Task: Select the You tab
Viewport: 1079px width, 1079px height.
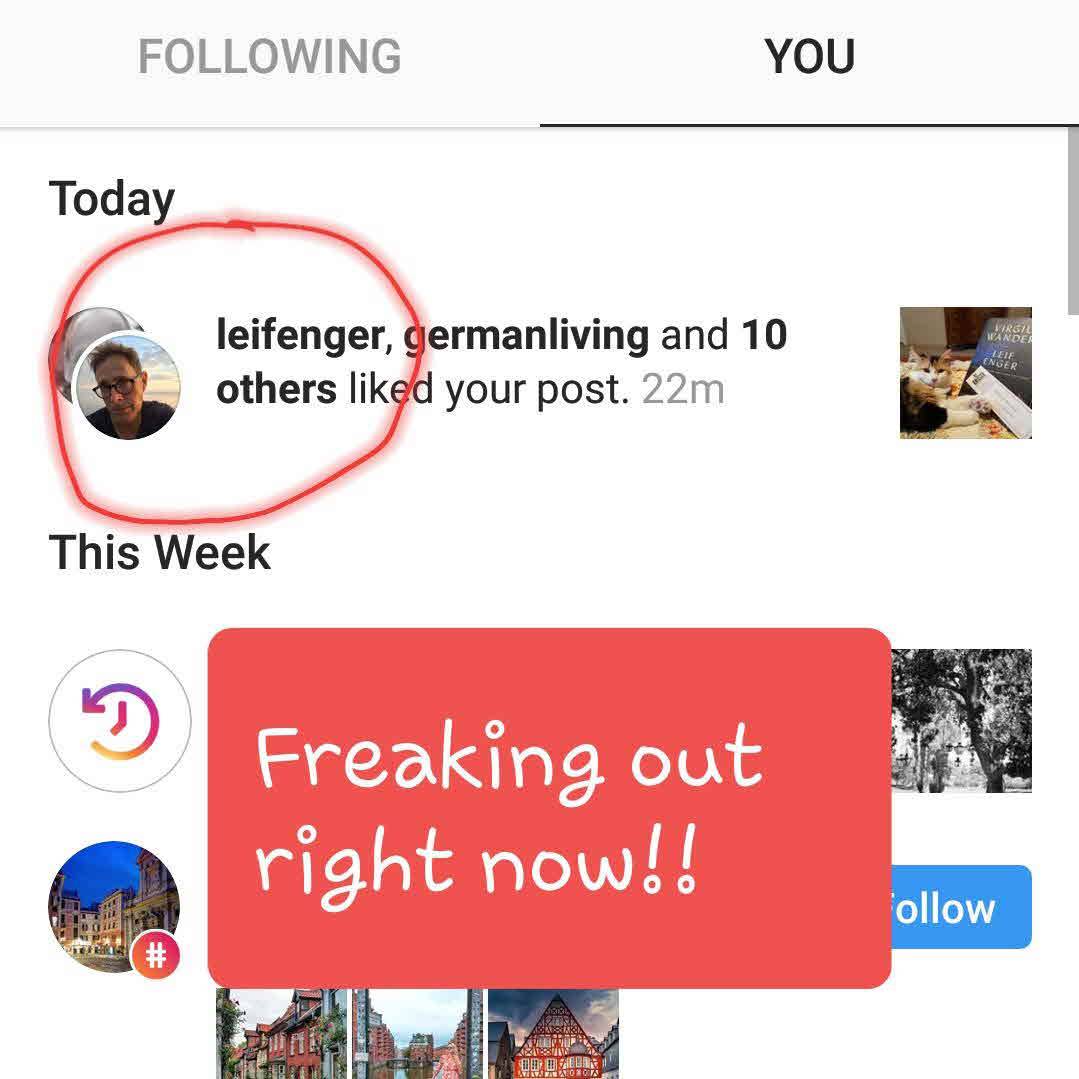Action: pyautogui.click(x=809, y=57)
